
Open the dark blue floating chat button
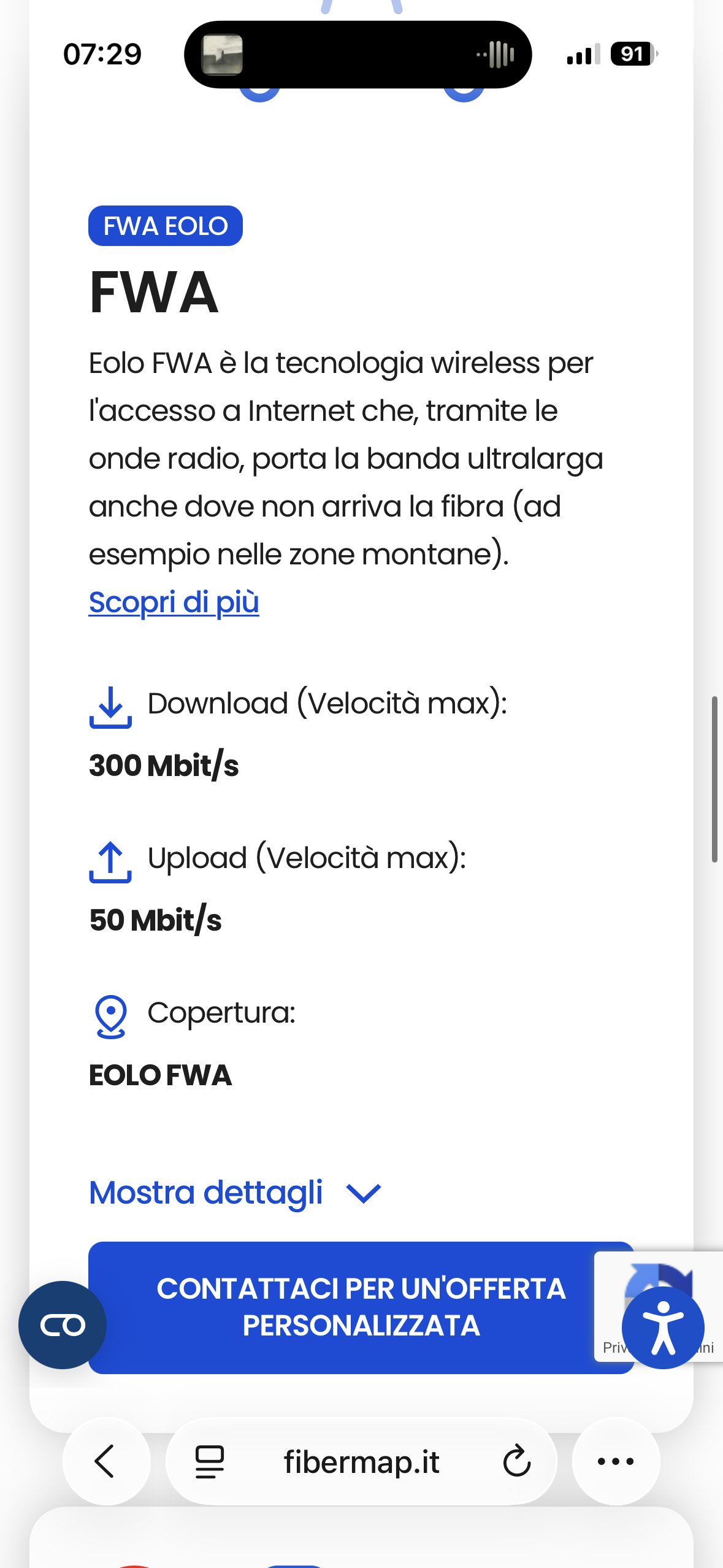63,1325
